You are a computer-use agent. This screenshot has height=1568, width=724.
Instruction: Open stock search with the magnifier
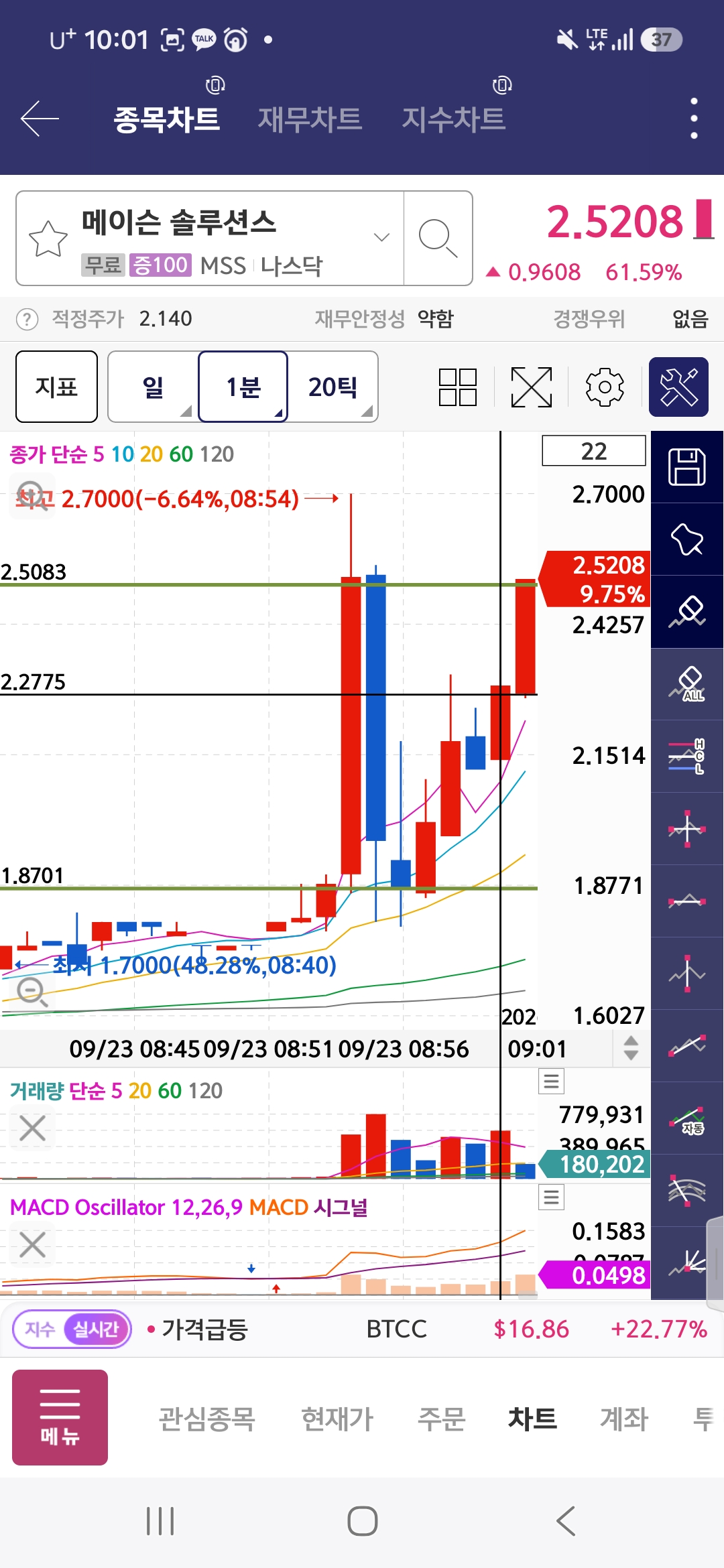pos(438,238)
